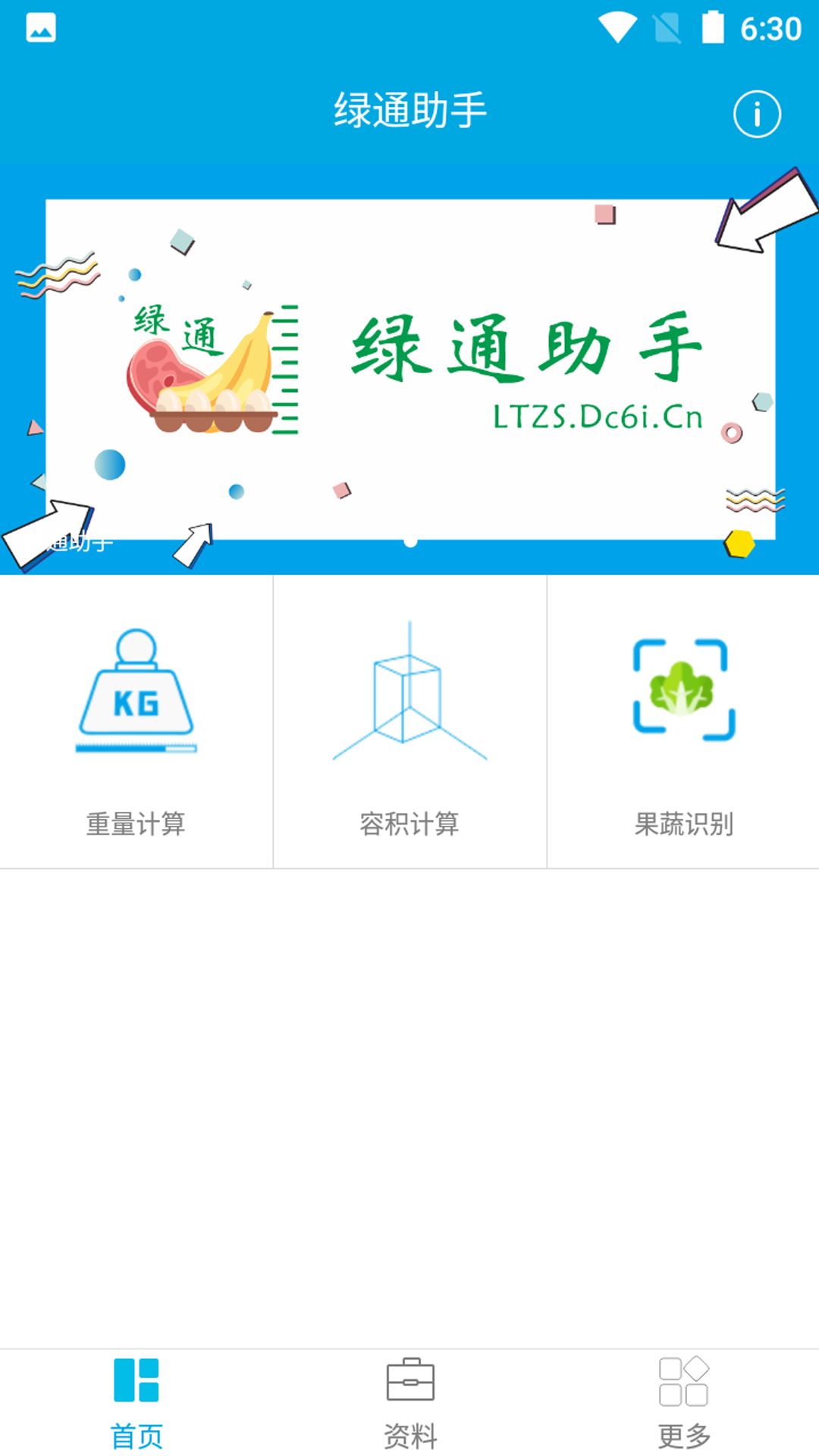
Task: Tap the carousel indicator dot below banner
Action: (x=409, y=543)
